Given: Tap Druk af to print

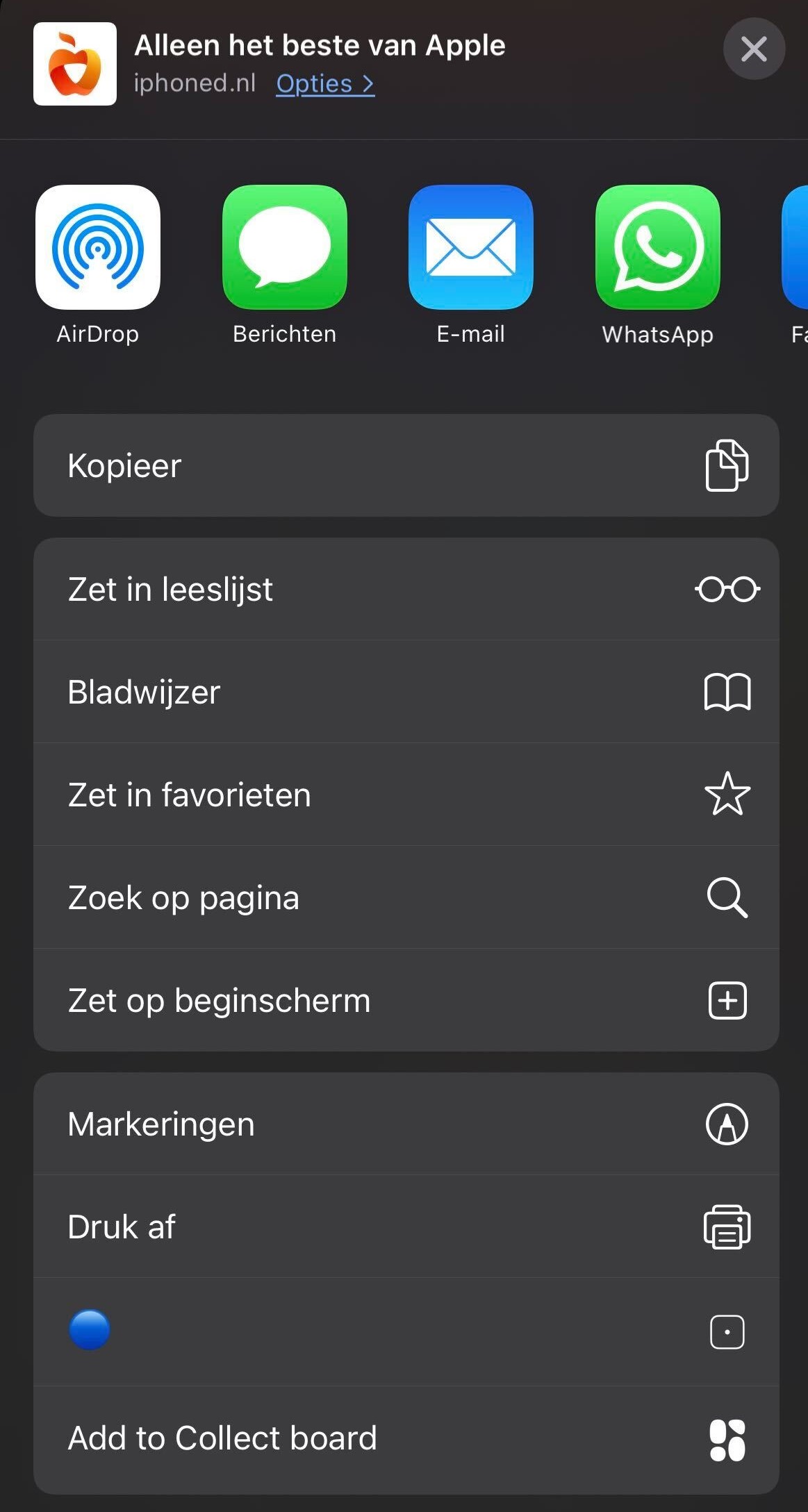Looking at the screenshot, I should click(406, 1227).
